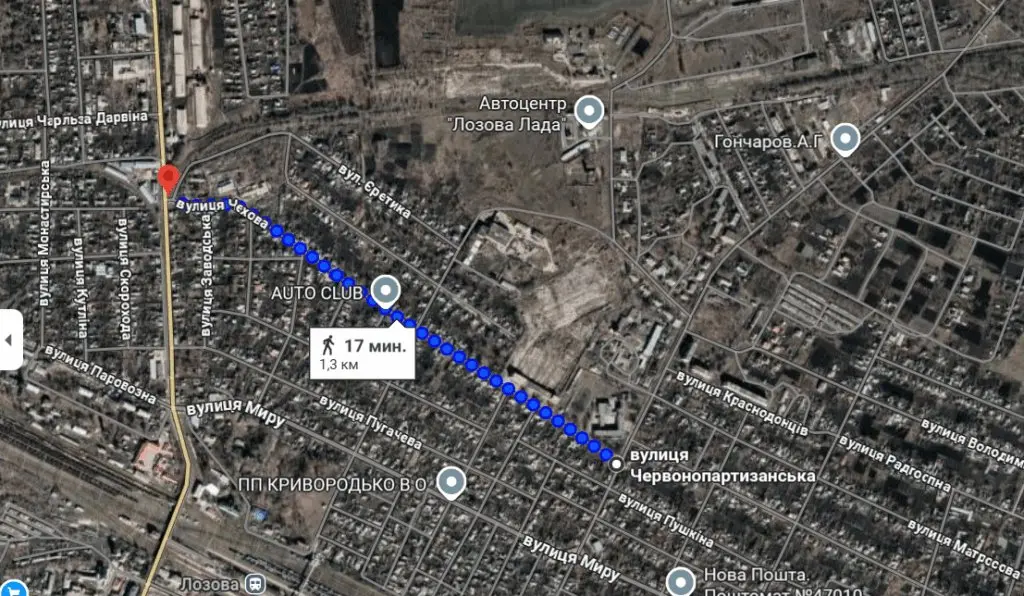Open the Нова Пошта place marker
This screenshot has height=596, width=1024.
[x=681, y=581]
